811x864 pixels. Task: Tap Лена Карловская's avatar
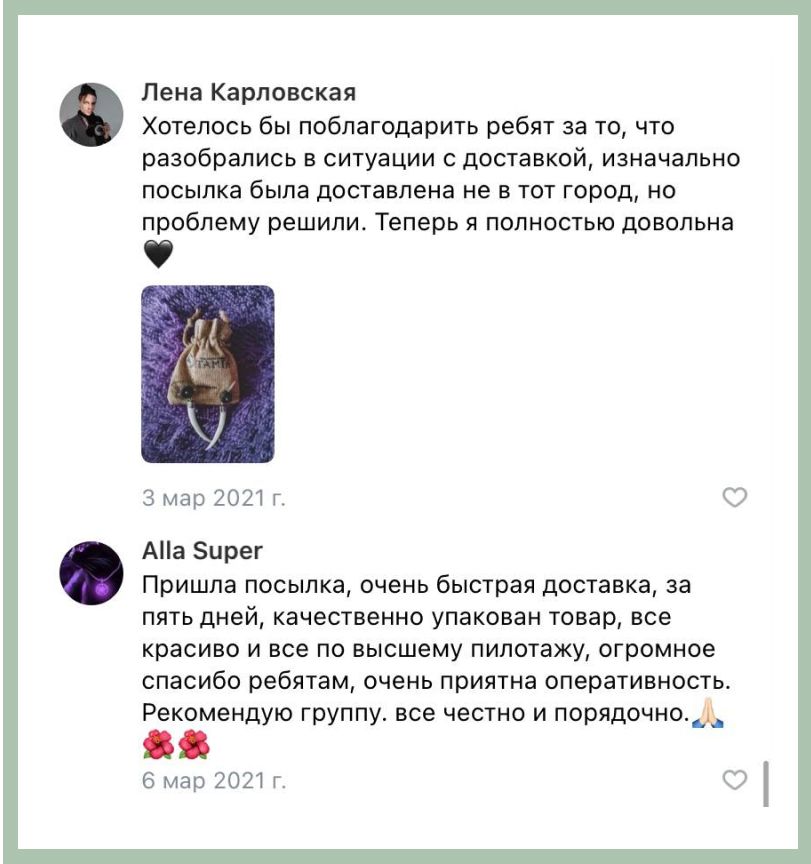click(x=91, y=114)
